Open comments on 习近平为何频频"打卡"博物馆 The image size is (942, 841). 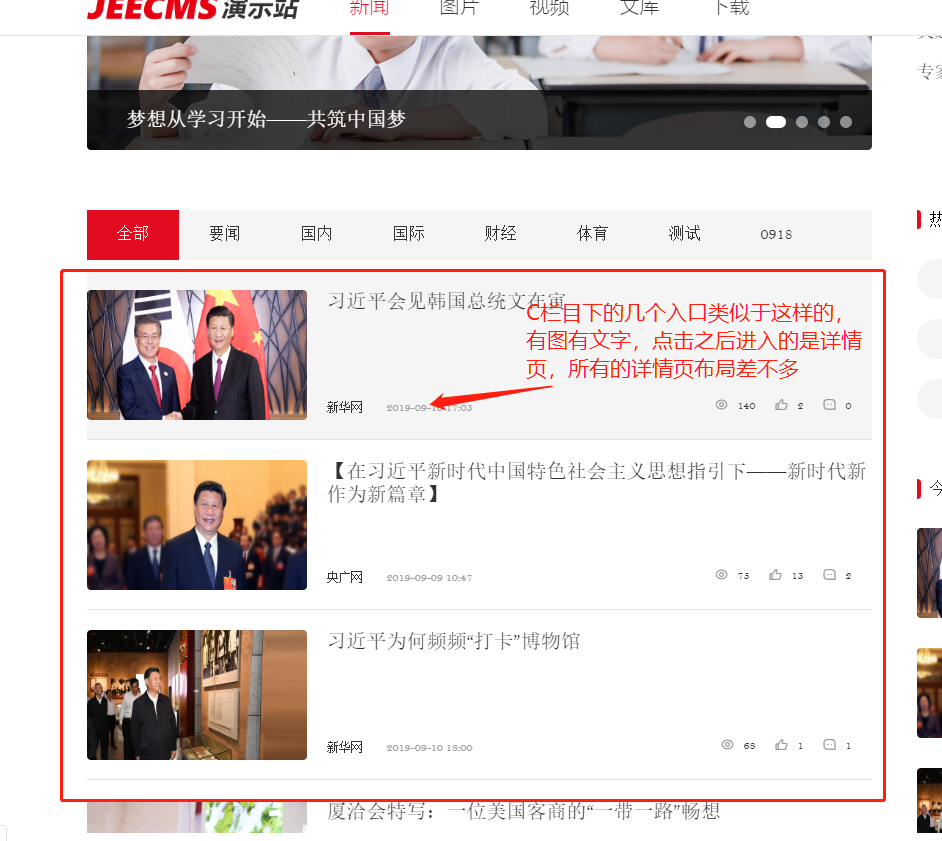(x=829, y=745)
